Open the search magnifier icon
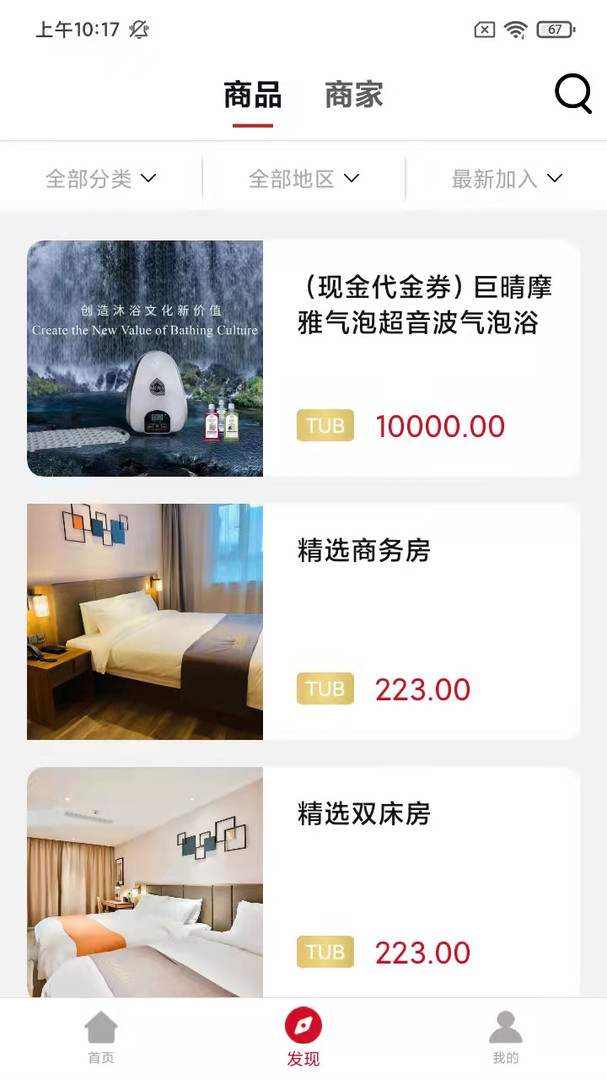The width and height of the screenshot is (607, 1080). coord(573,95)
